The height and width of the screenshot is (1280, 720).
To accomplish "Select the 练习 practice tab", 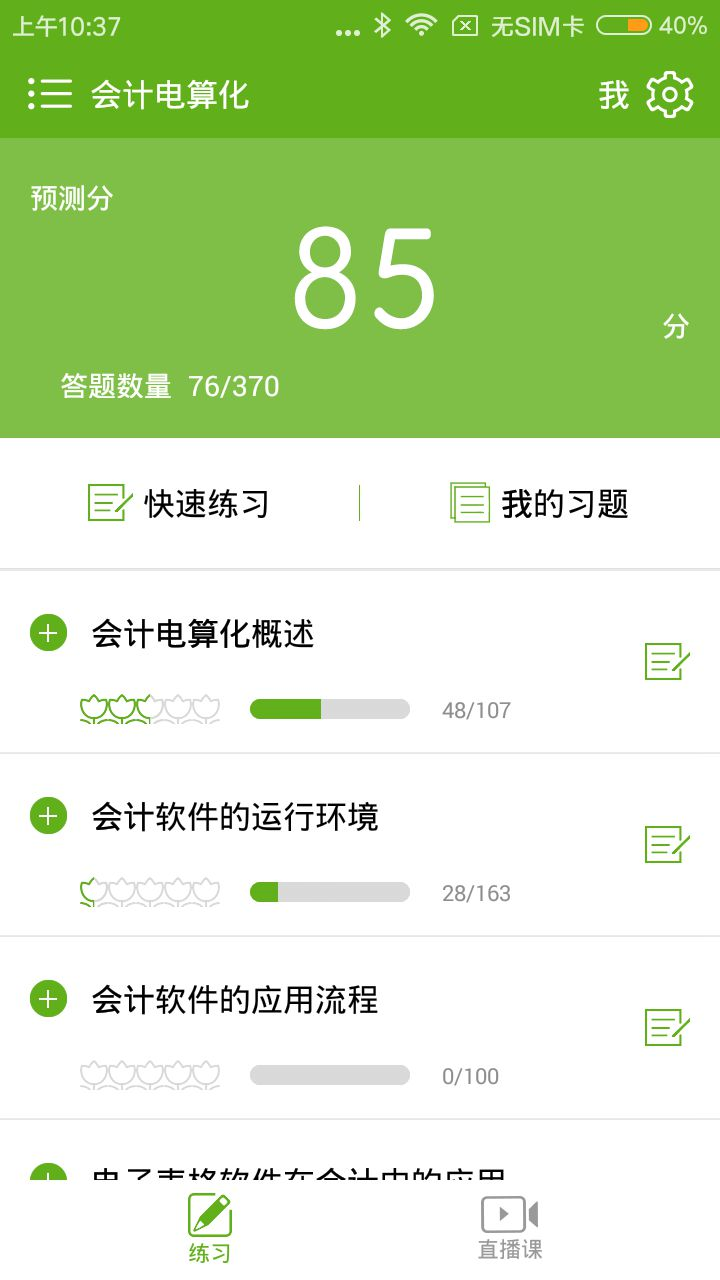I will point(210,1228).
